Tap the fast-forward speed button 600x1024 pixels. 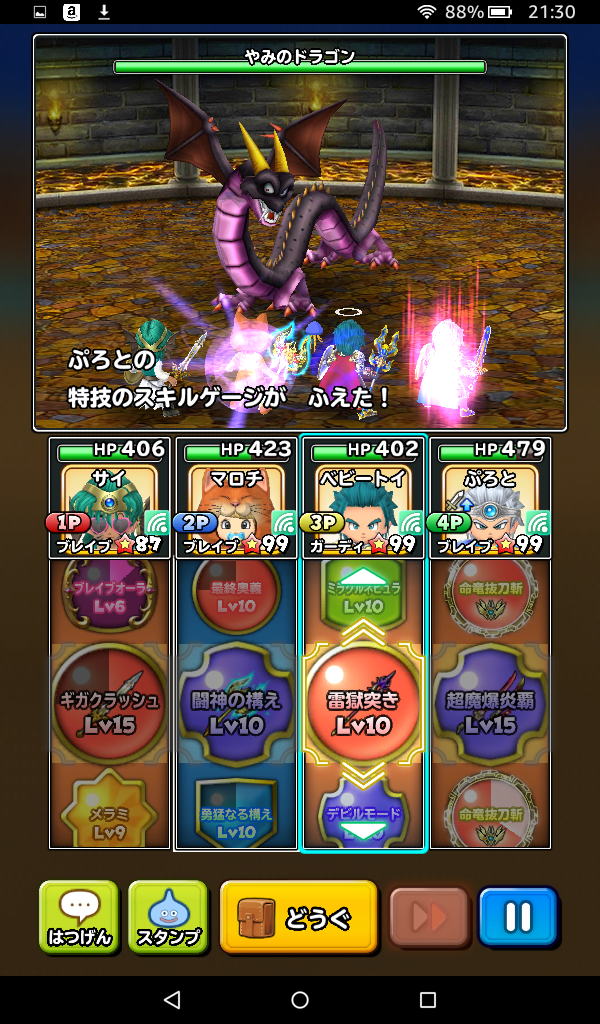429,916
